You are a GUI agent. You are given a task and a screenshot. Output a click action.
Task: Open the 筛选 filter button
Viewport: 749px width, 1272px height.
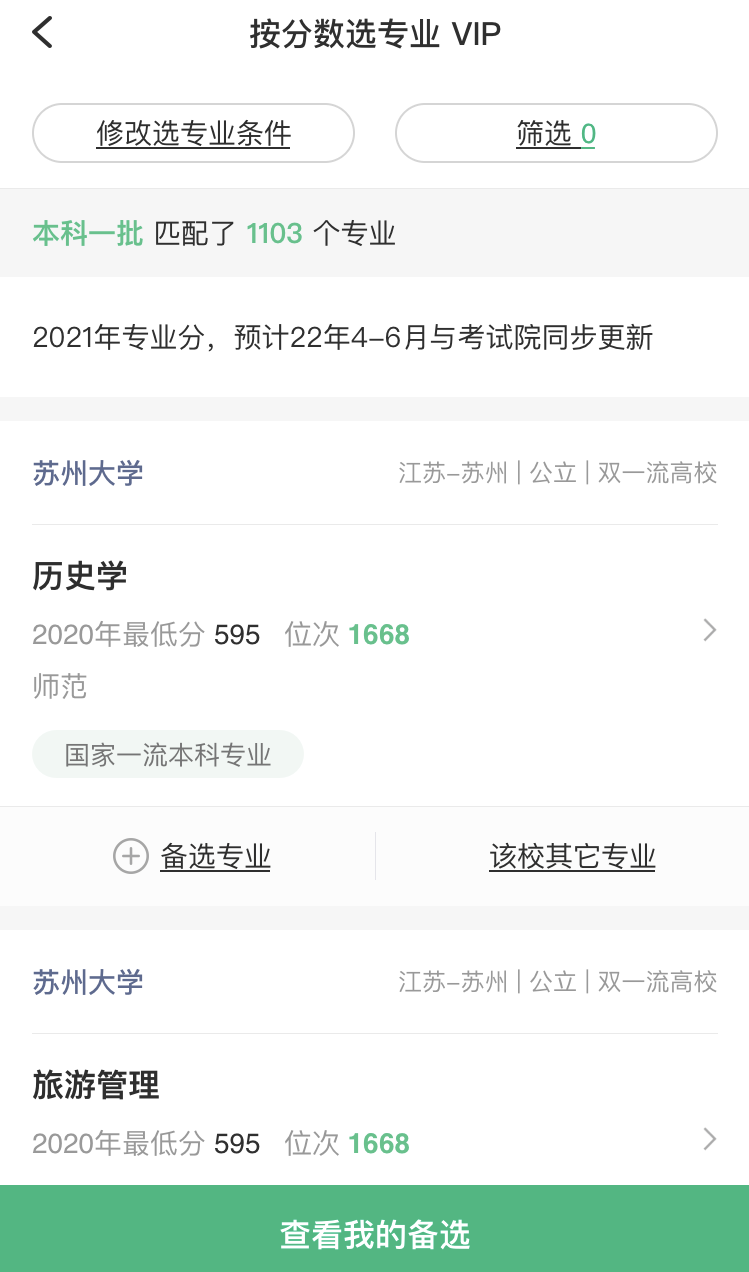click(556, 133)
